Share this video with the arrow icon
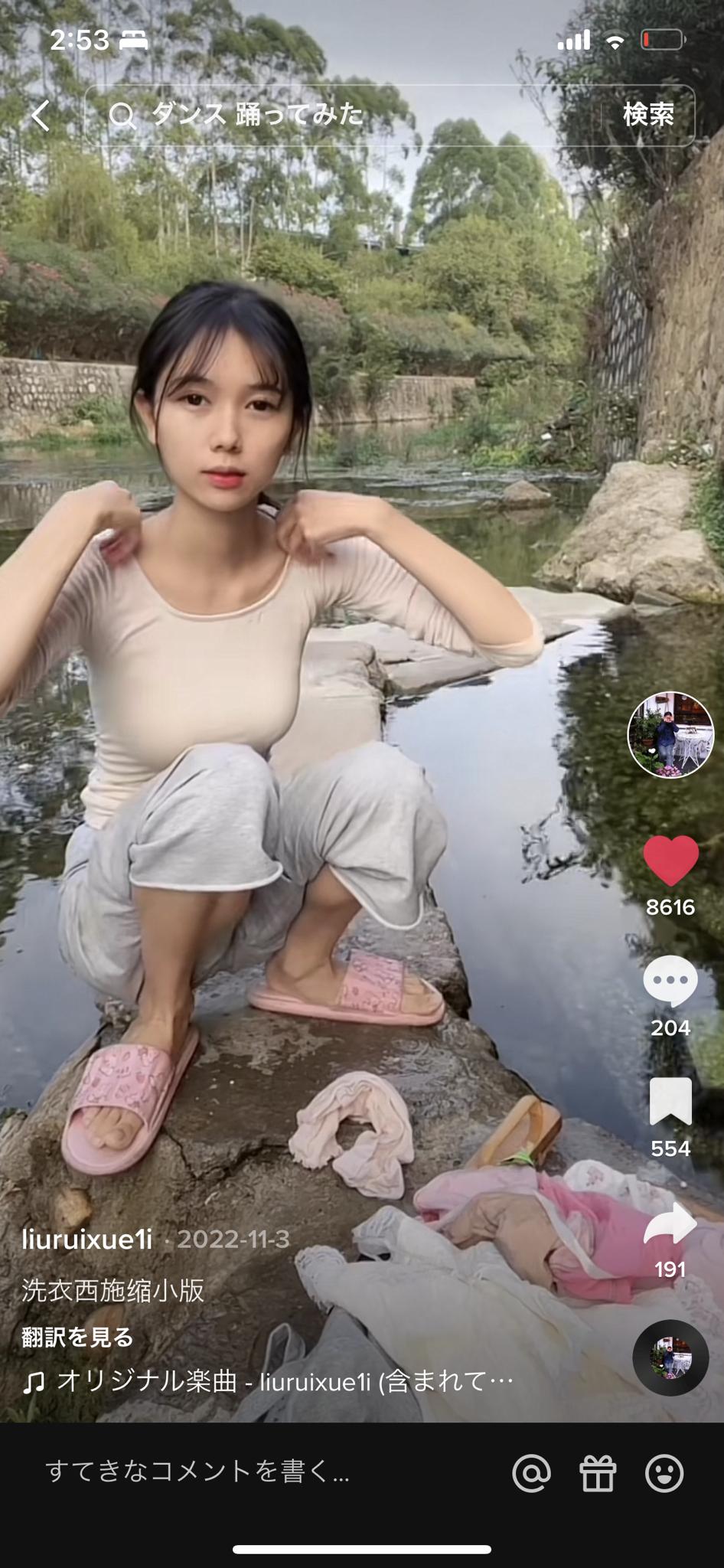724x1568 pixels. pos(670,1223)
